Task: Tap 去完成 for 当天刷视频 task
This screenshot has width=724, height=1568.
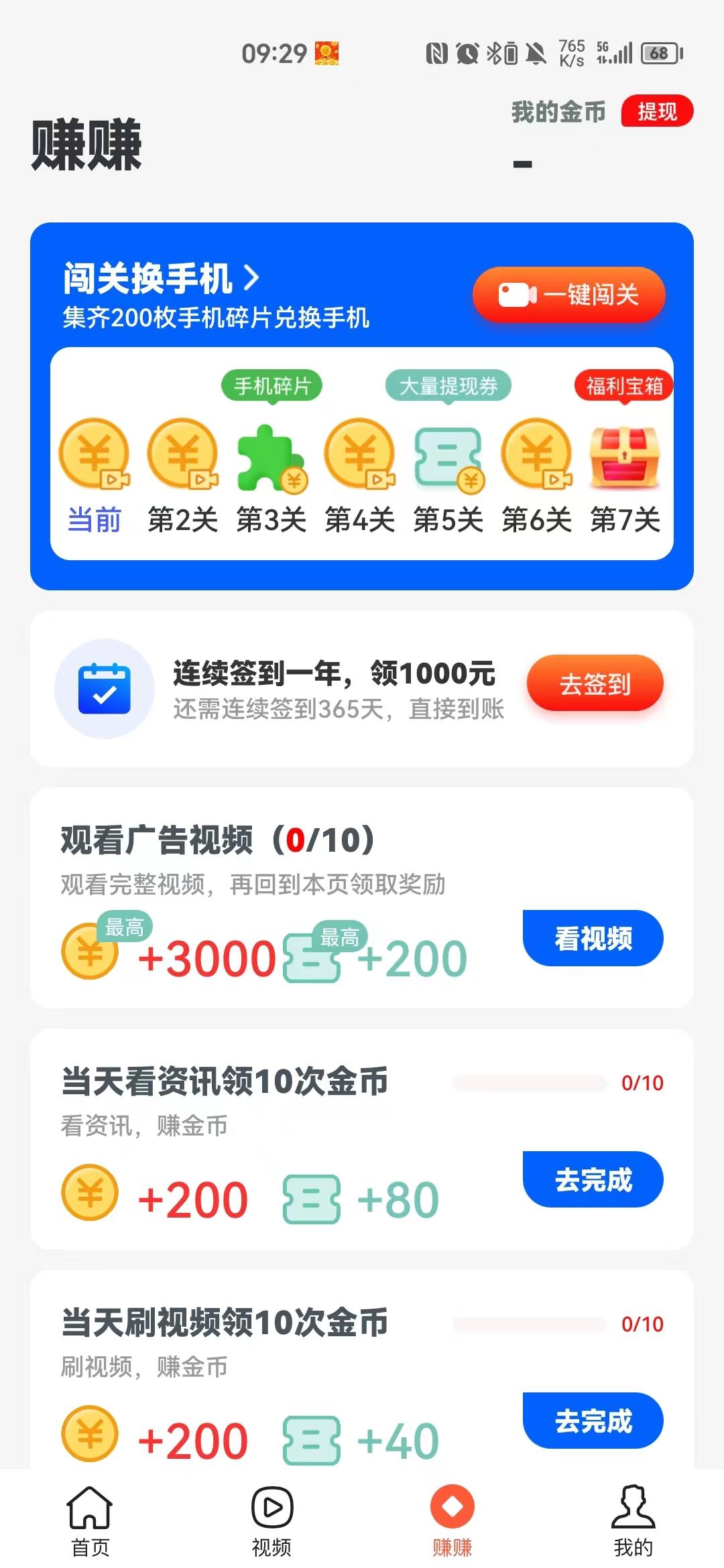Action: coord(593,1421)
